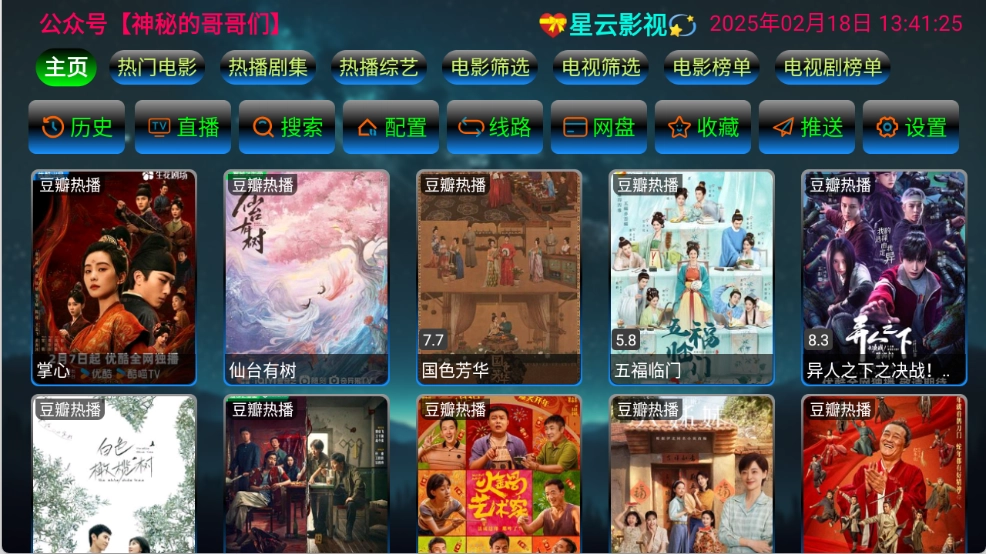The image size is (986, 554).
Task: Open the 国色芳华 show card
Action: click(499, 277)
